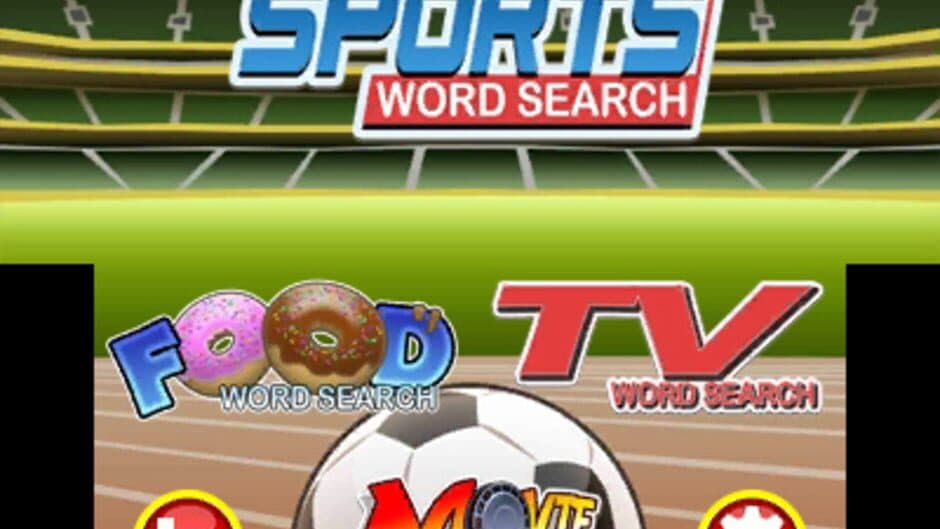Viewport: 940px width, 529px height.
Task: Open the settings gear button
Action: tap(751, 513)
